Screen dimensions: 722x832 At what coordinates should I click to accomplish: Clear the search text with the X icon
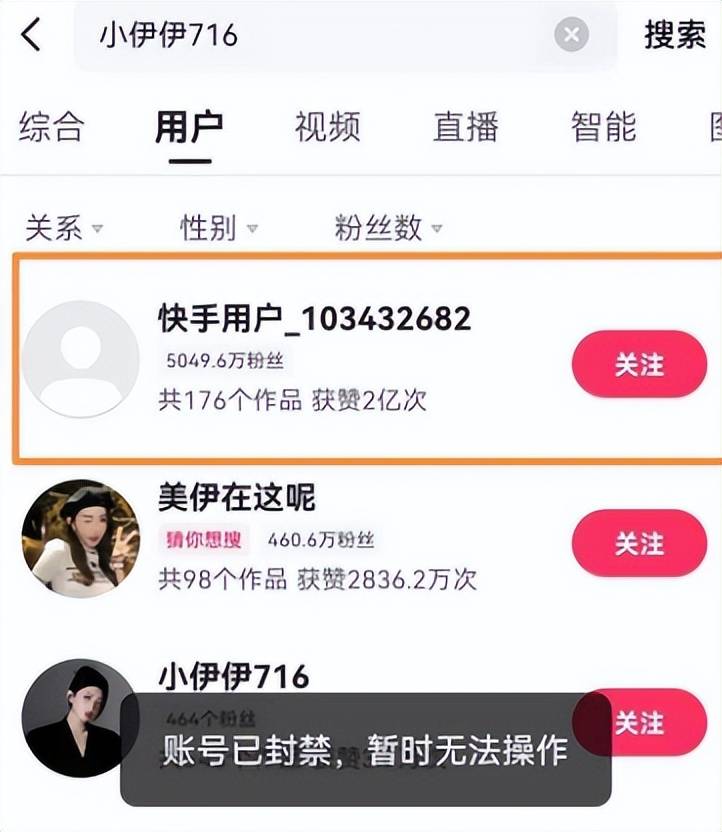tap(571, 36)
